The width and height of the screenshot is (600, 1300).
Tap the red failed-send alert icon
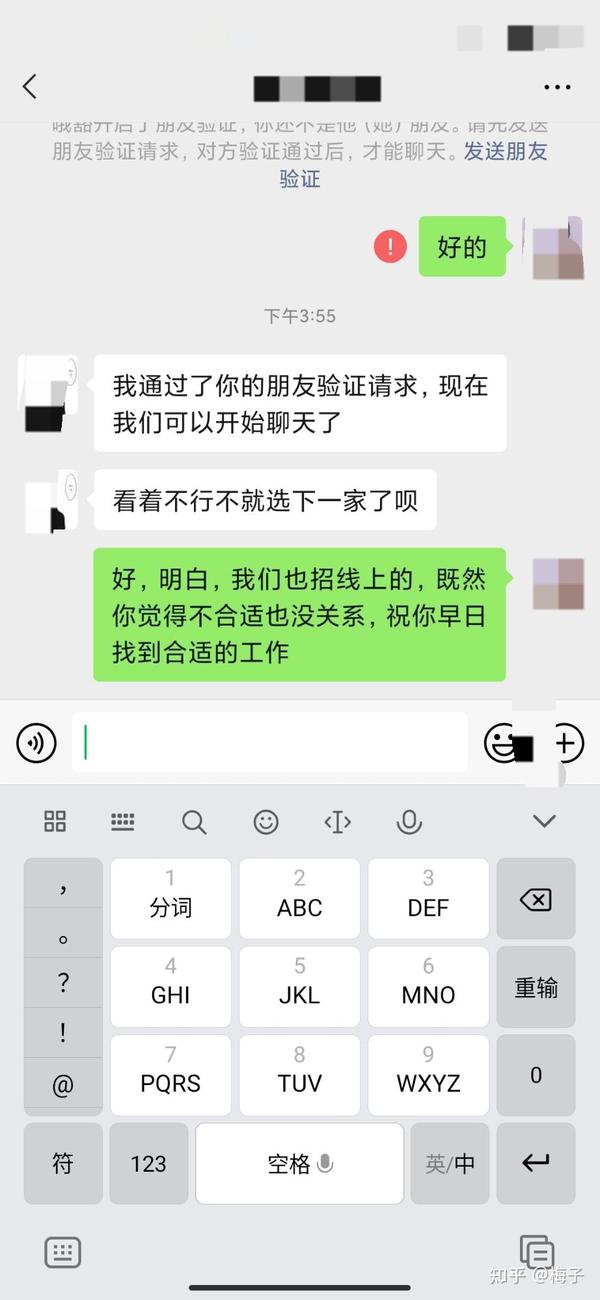coord(390,246)
